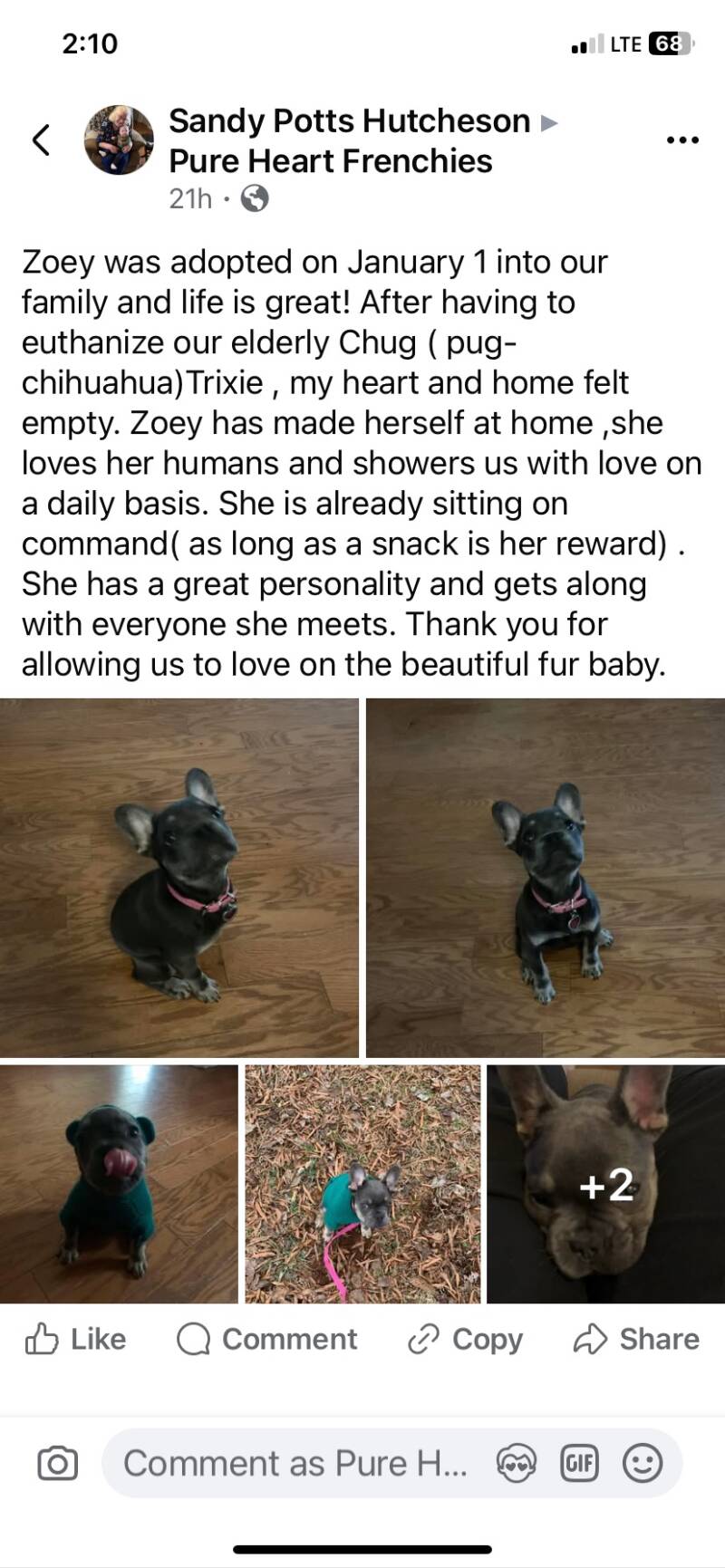725x1568 pixels.
Task: Tap the camera icon to attach a photo
Action: pyautogui.click(x=57, y=1463)
